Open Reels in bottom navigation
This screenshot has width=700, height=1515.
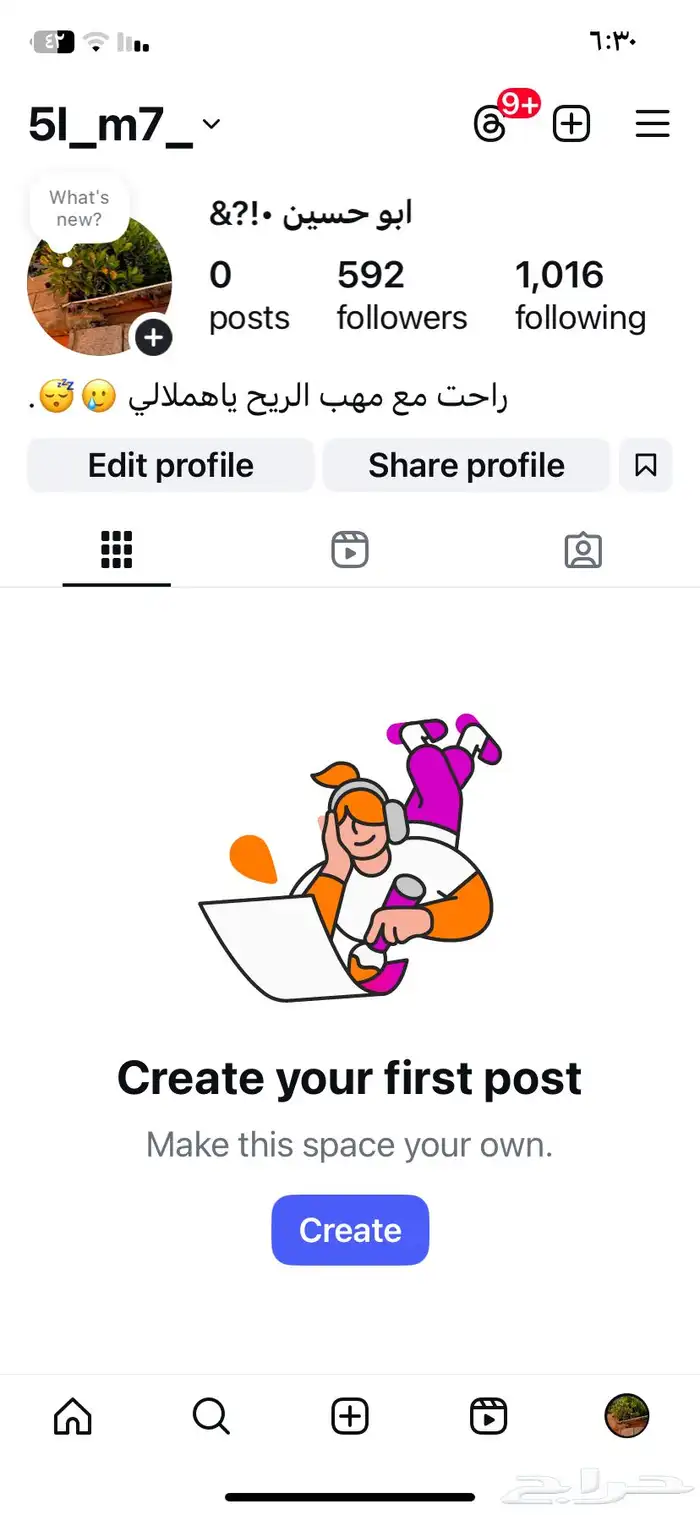pyautogui.click(x=489, y=1416)
